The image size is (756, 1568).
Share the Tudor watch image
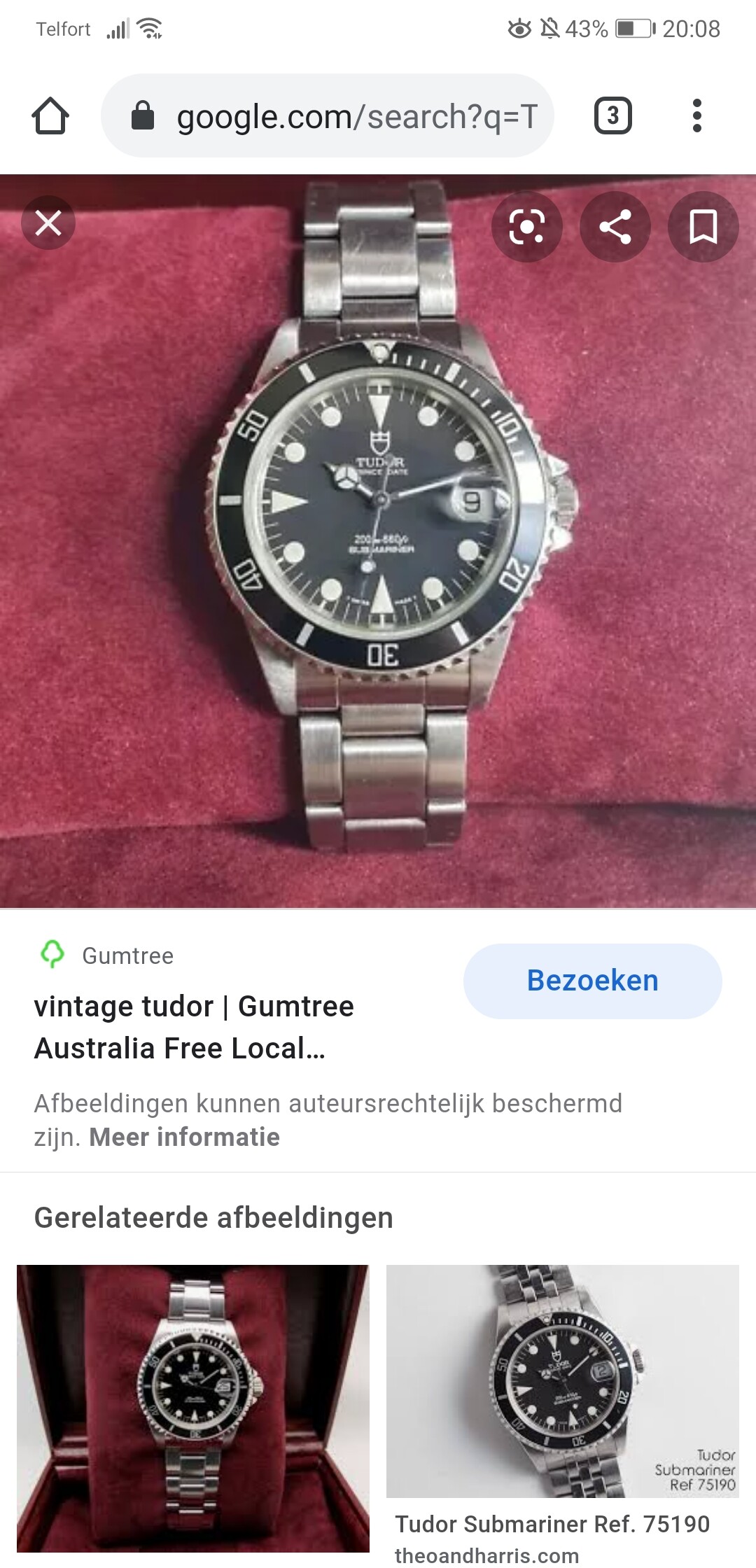click(x=615, y=227)
